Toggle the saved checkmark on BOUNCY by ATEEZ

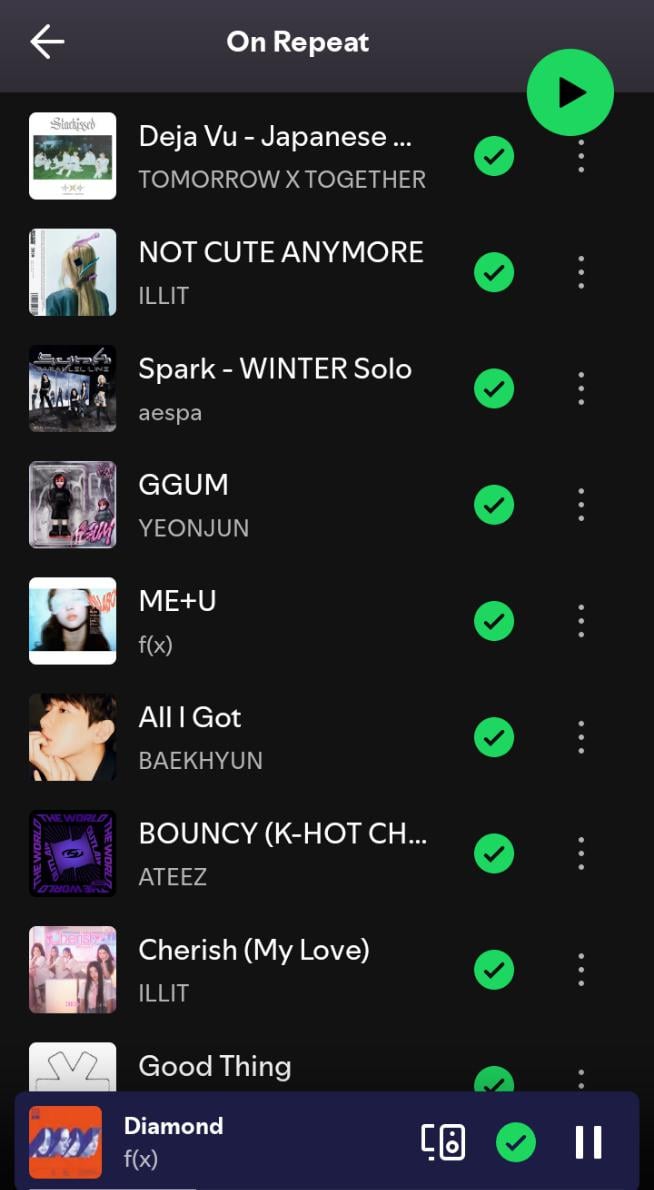tap(493, 853)
